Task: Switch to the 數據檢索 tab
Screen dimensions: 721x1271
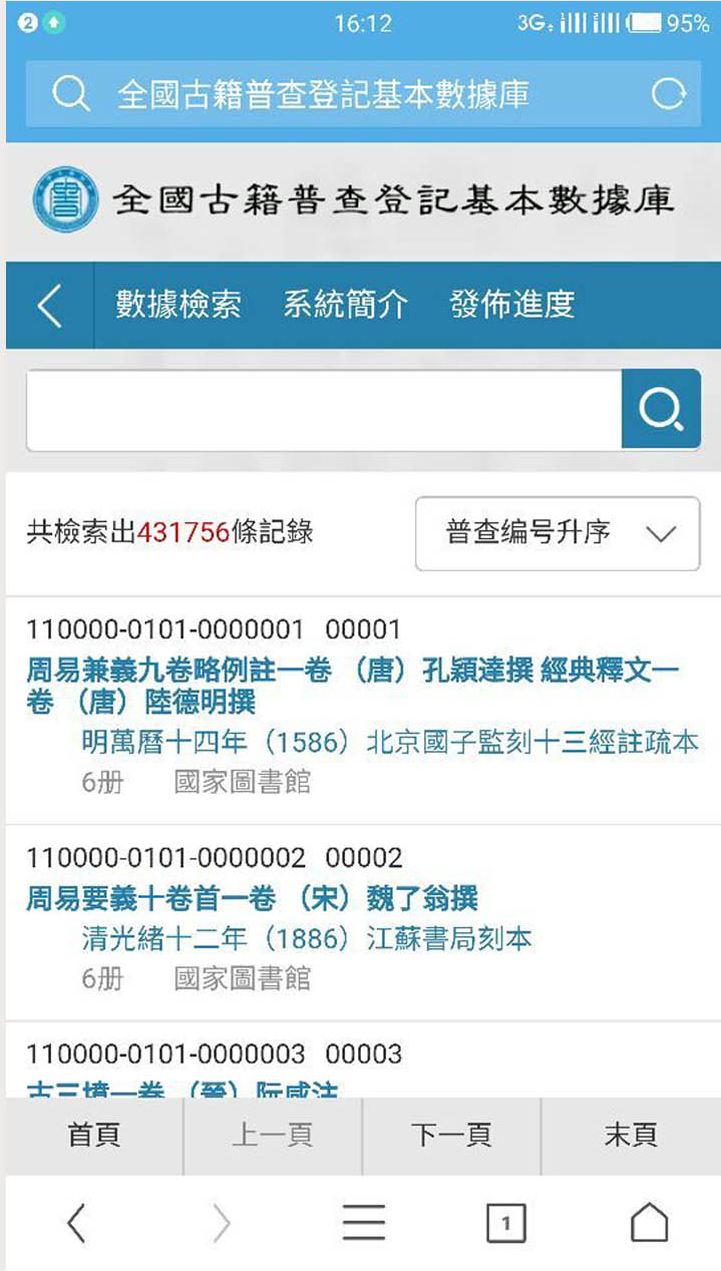Action: tap(178, 305)
